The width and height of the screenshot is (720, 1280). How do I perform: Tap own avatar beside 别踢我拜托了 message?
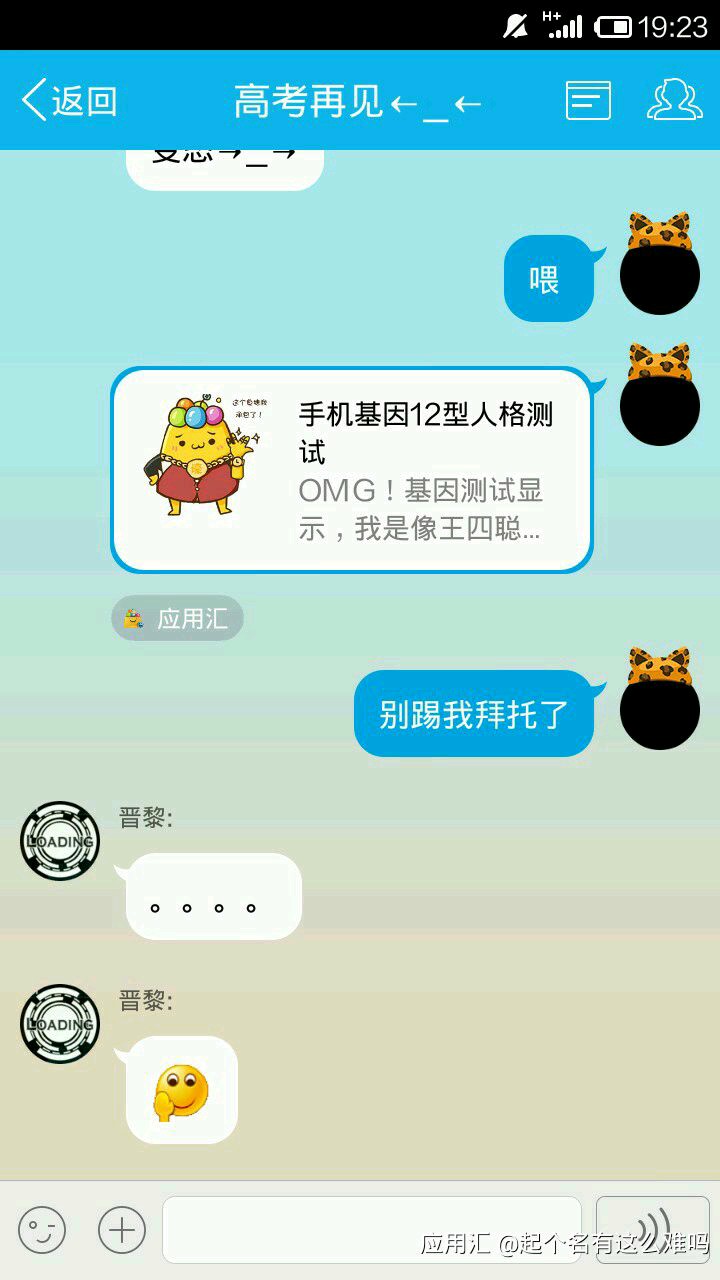(x=660, y=699)
